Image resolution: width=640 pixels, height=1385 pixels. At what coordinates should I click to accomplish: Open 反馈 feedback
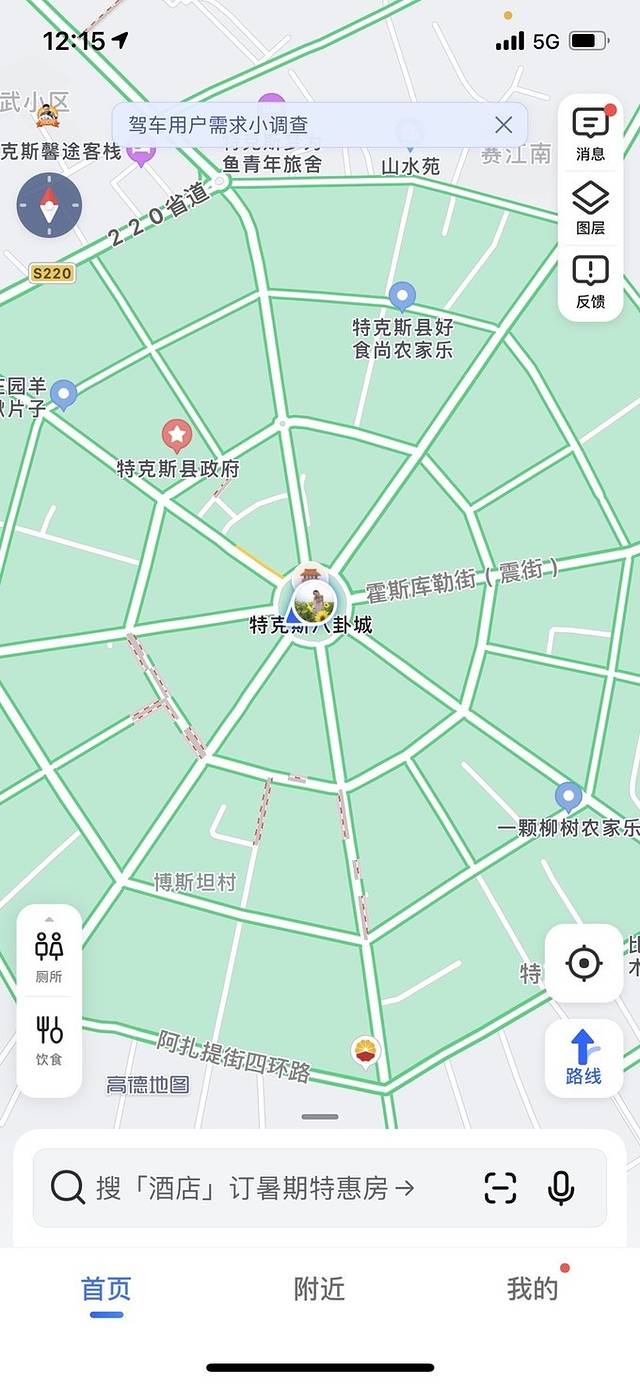click(x=590, y=282)
